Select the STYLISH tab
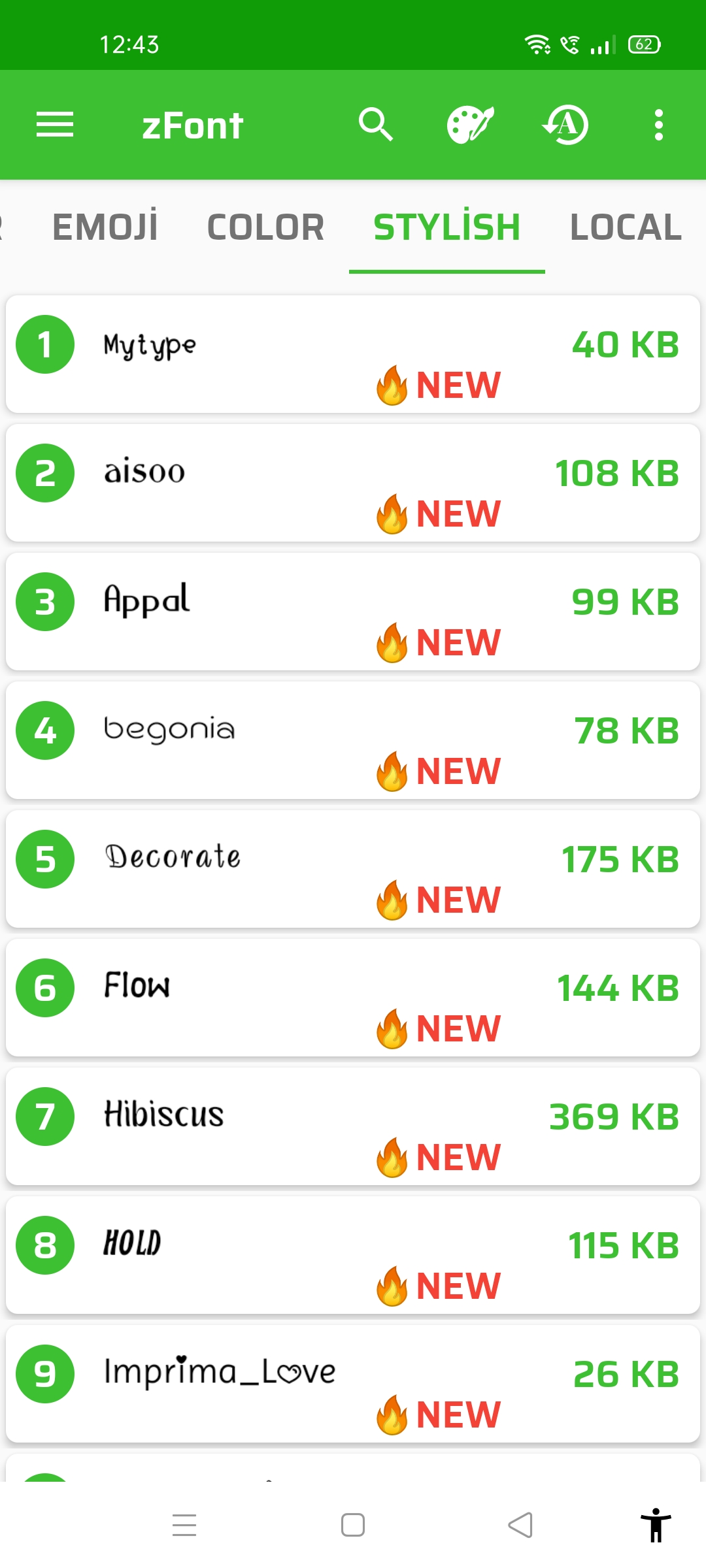 pos(447,227)
